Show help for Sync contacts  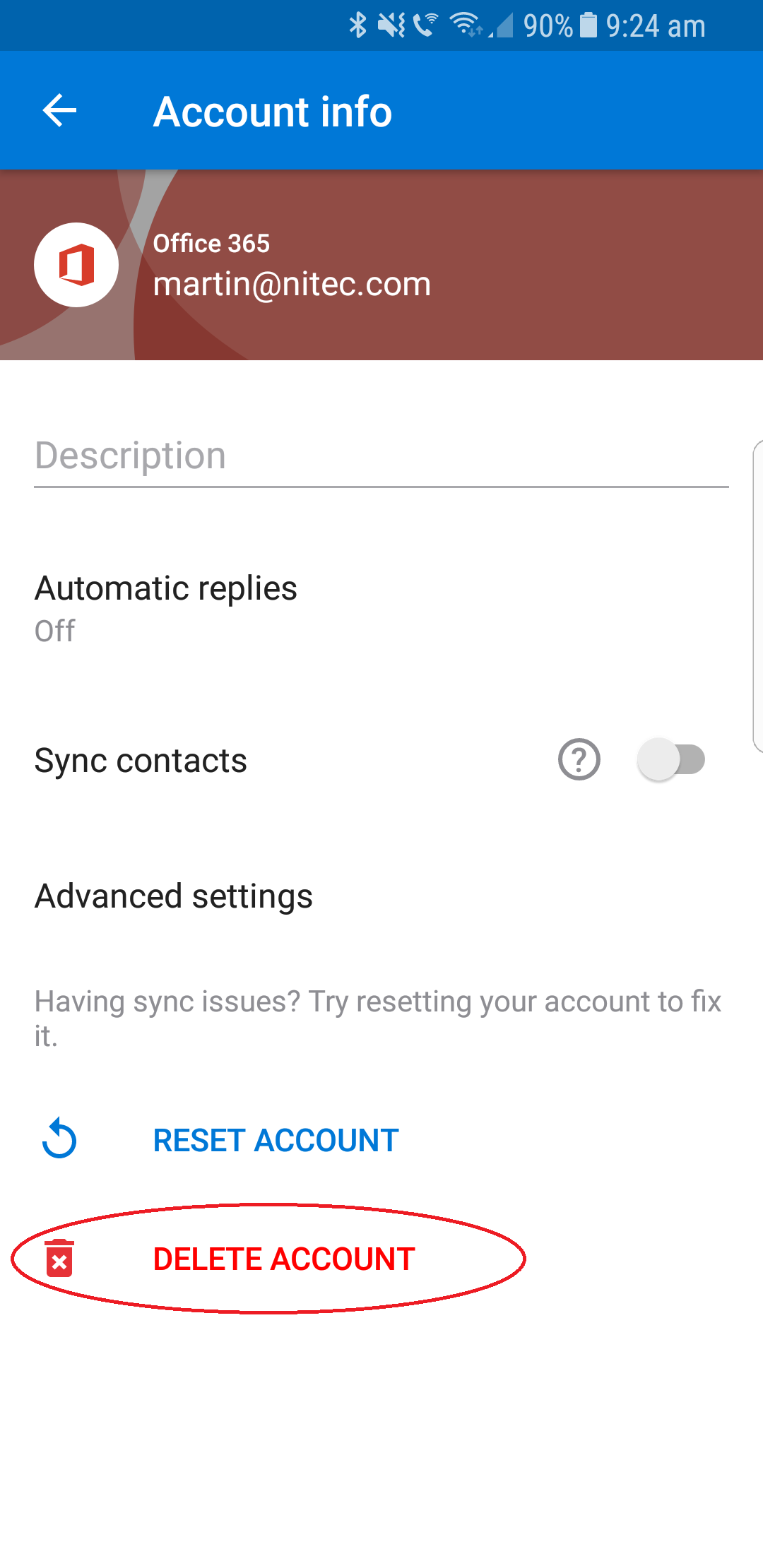(x=579, y=760)
